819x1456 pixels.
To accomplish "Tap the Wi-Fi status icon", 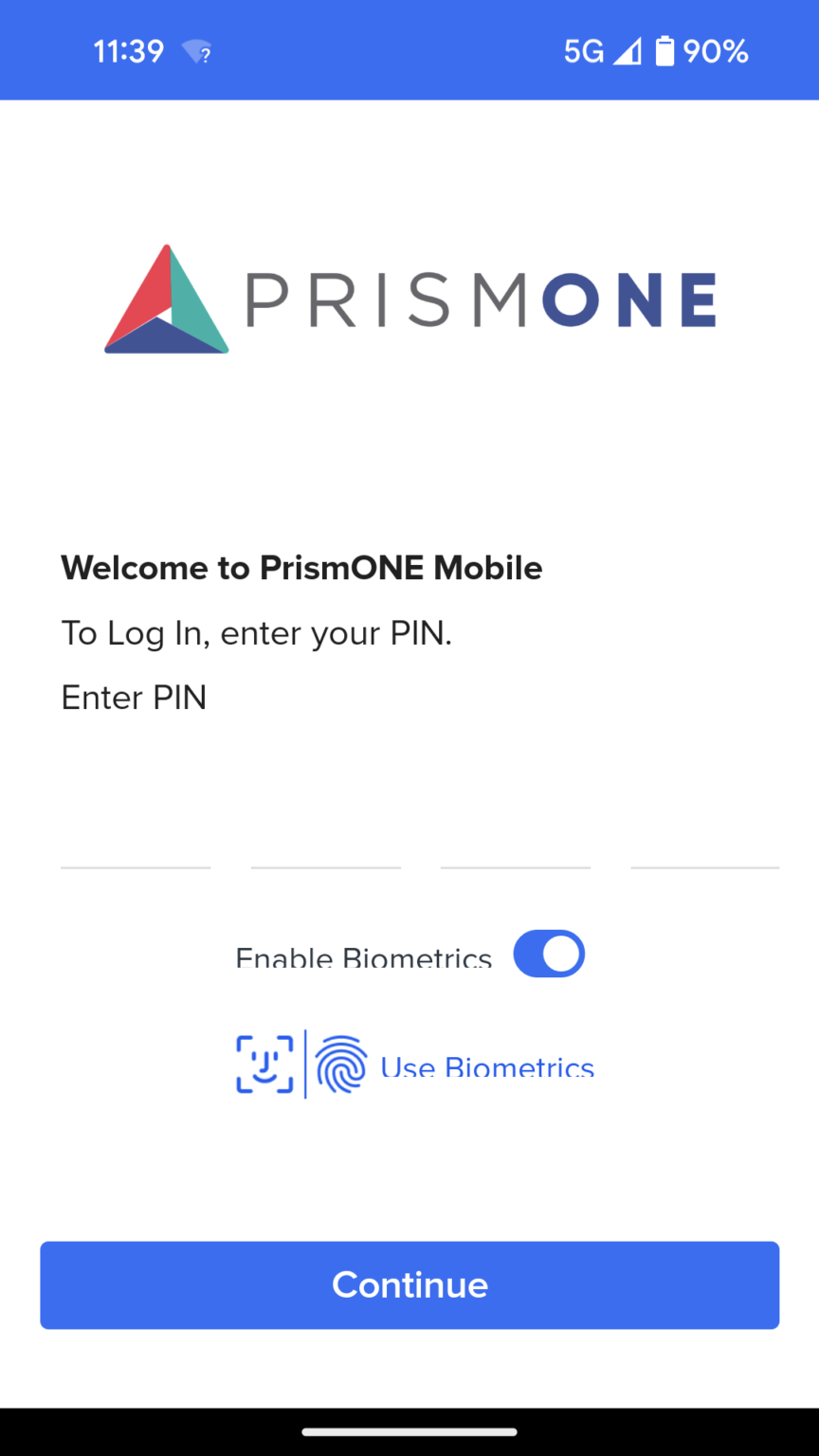I will [194, 50].
